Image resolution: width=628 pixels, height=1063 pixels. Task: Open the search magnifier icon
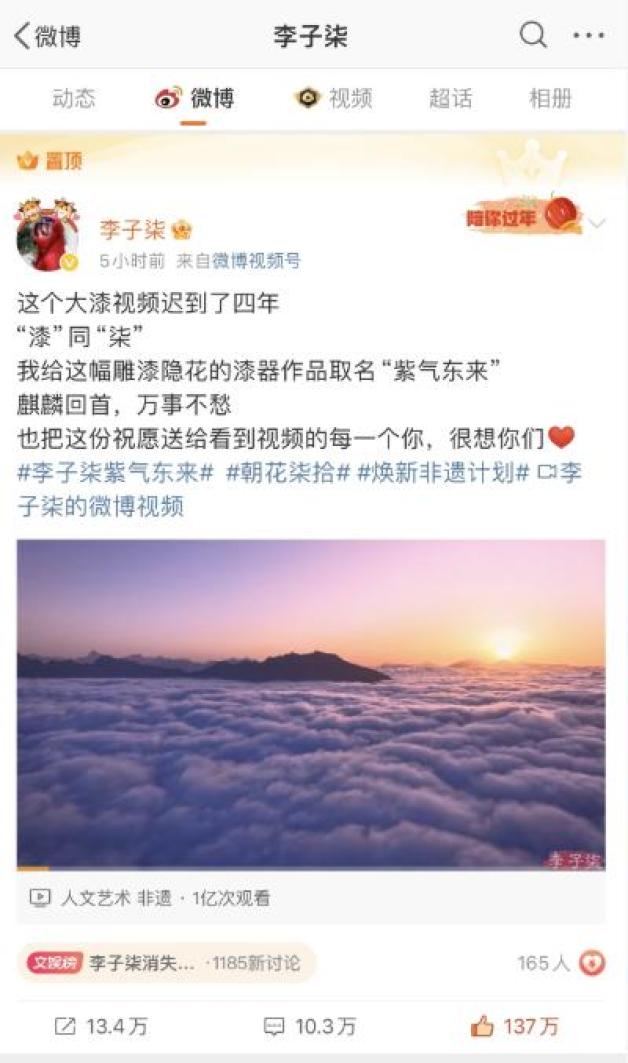click(533, 36)
